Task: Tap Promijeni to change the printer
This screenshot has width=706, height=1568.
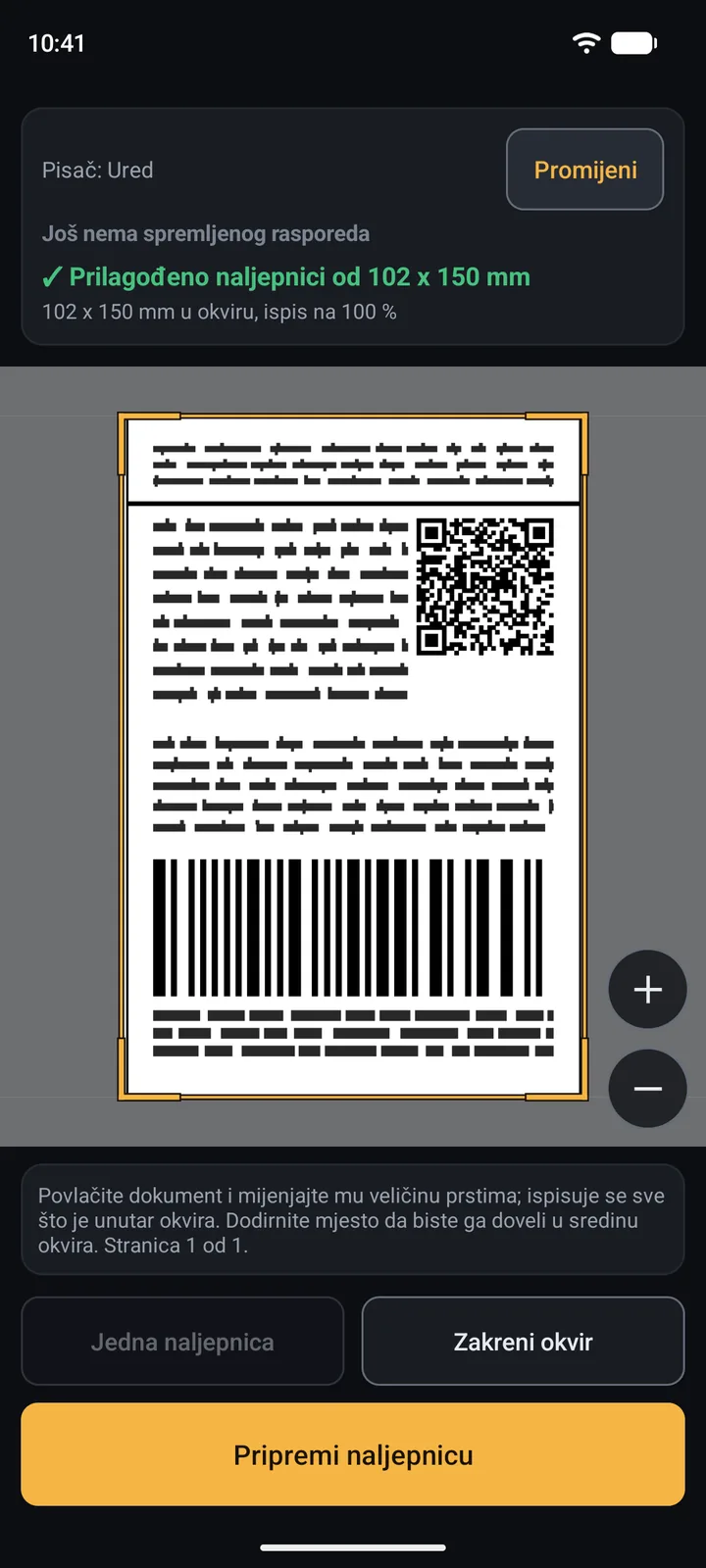Action: (585, 170)
